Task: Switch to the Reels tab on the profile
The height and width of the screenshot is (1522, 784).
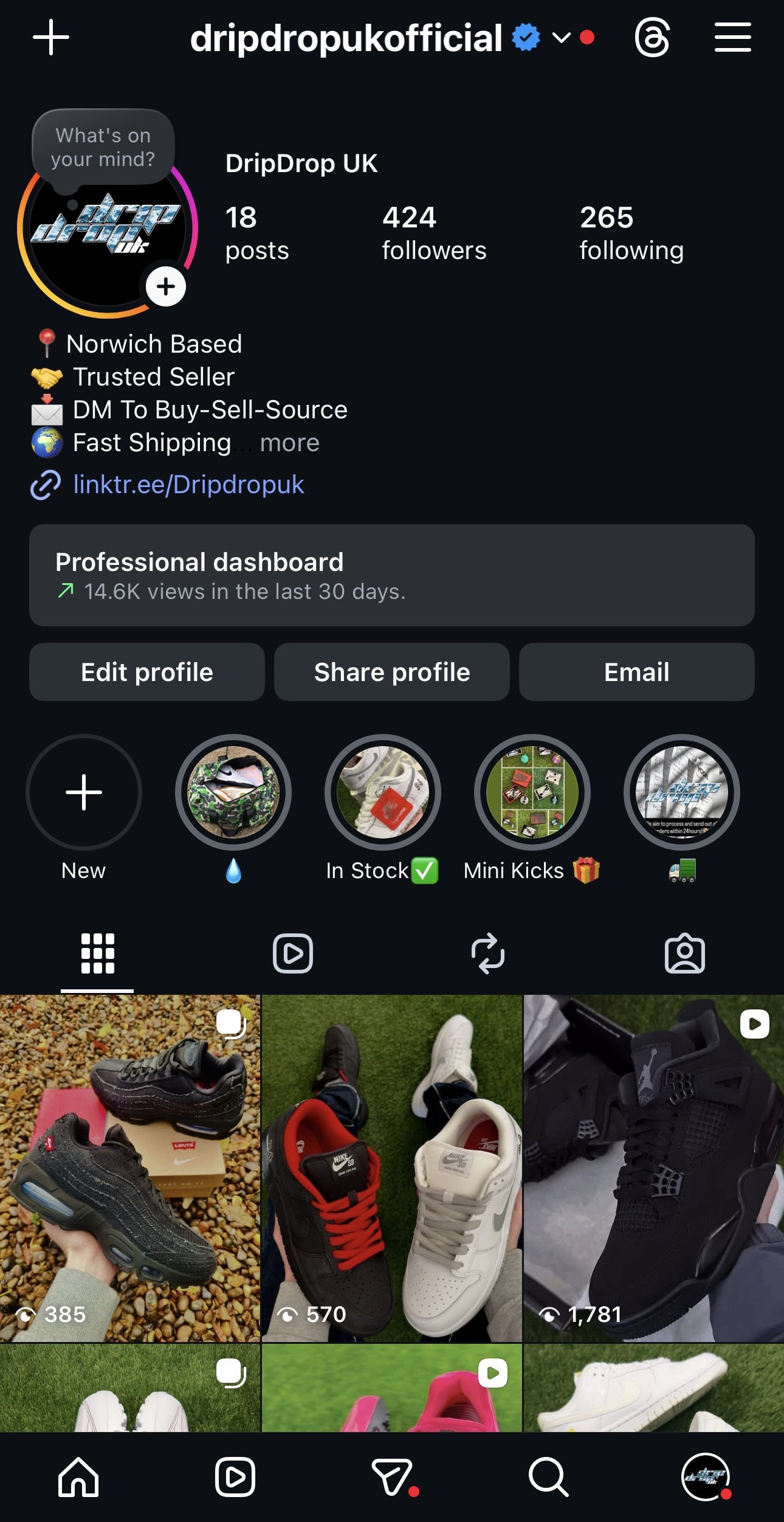Action: pos(293,953)
